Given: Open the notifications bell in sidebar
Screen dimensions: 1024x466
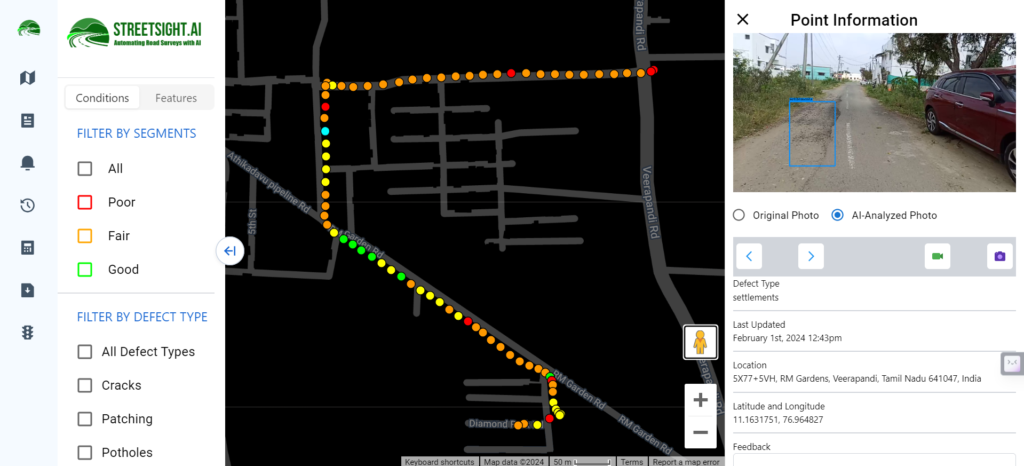Looking at the screenshot, I should 28,163.
